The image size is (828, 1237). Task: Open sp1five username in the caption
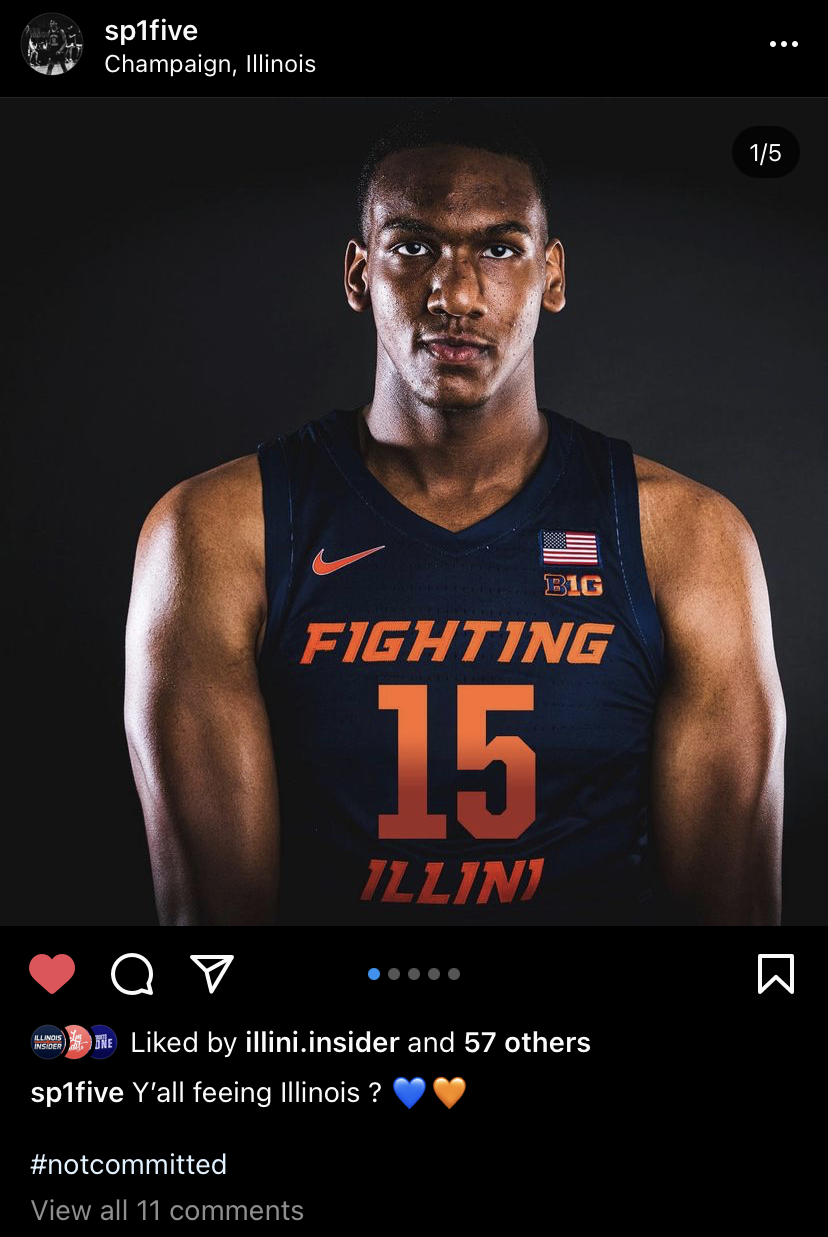(x=77, y=1092)
